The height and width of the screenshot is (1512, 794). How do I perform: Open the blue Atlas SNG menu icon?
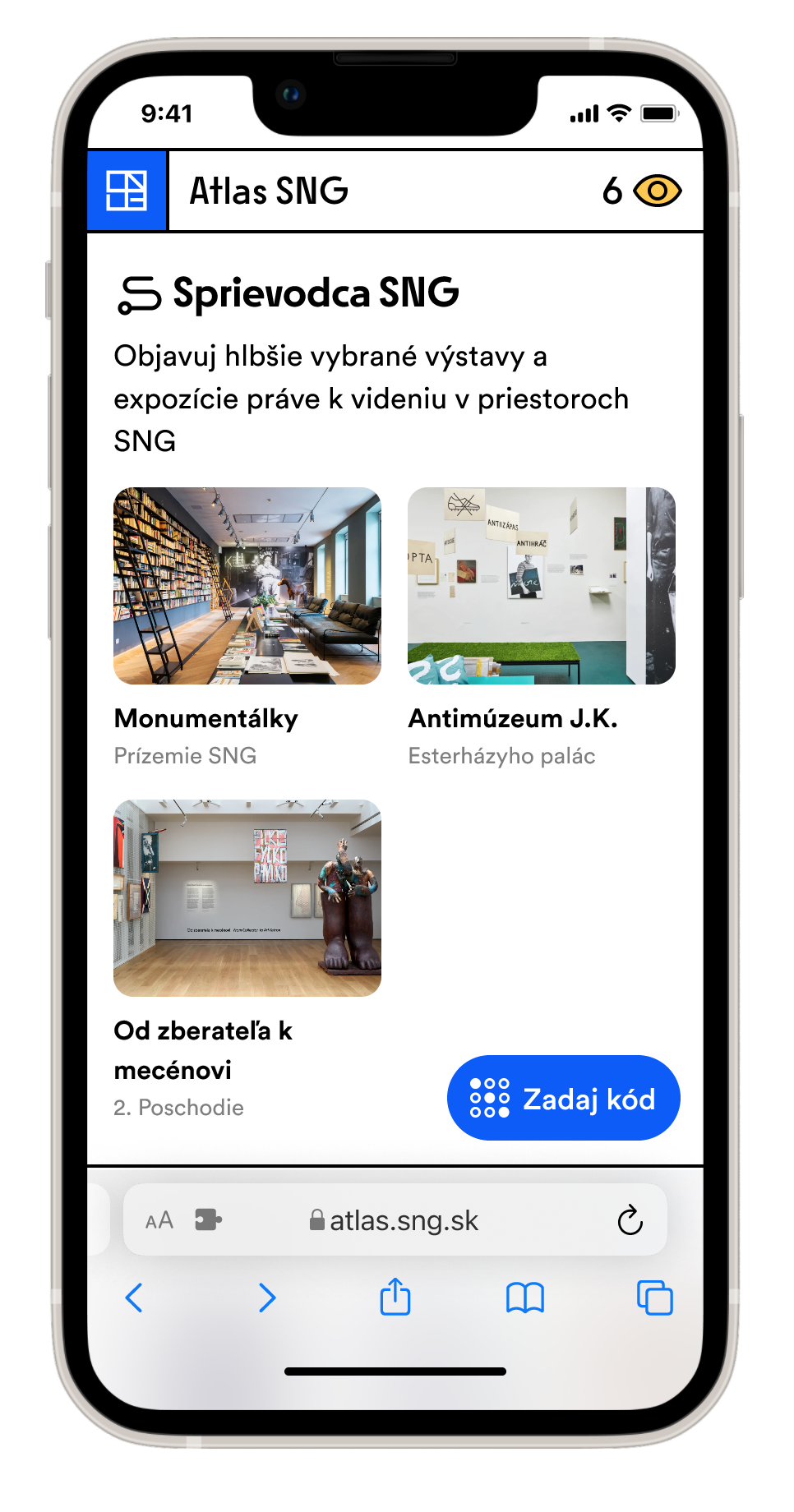click(x=127, y=191)
